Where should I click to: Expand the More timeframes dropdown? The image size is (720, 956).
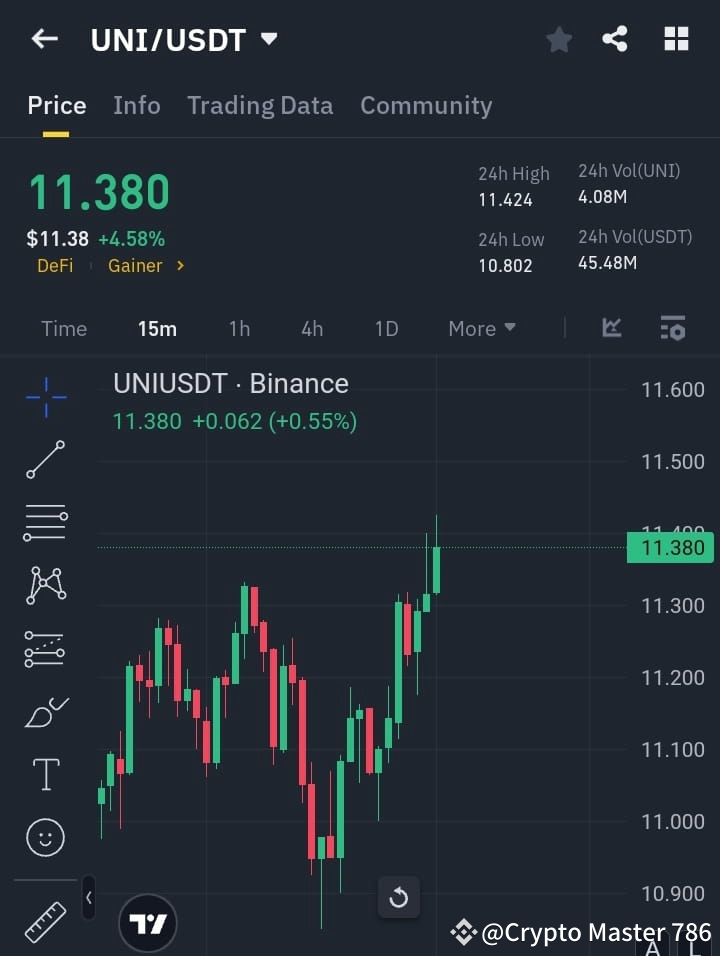point(481,328)
